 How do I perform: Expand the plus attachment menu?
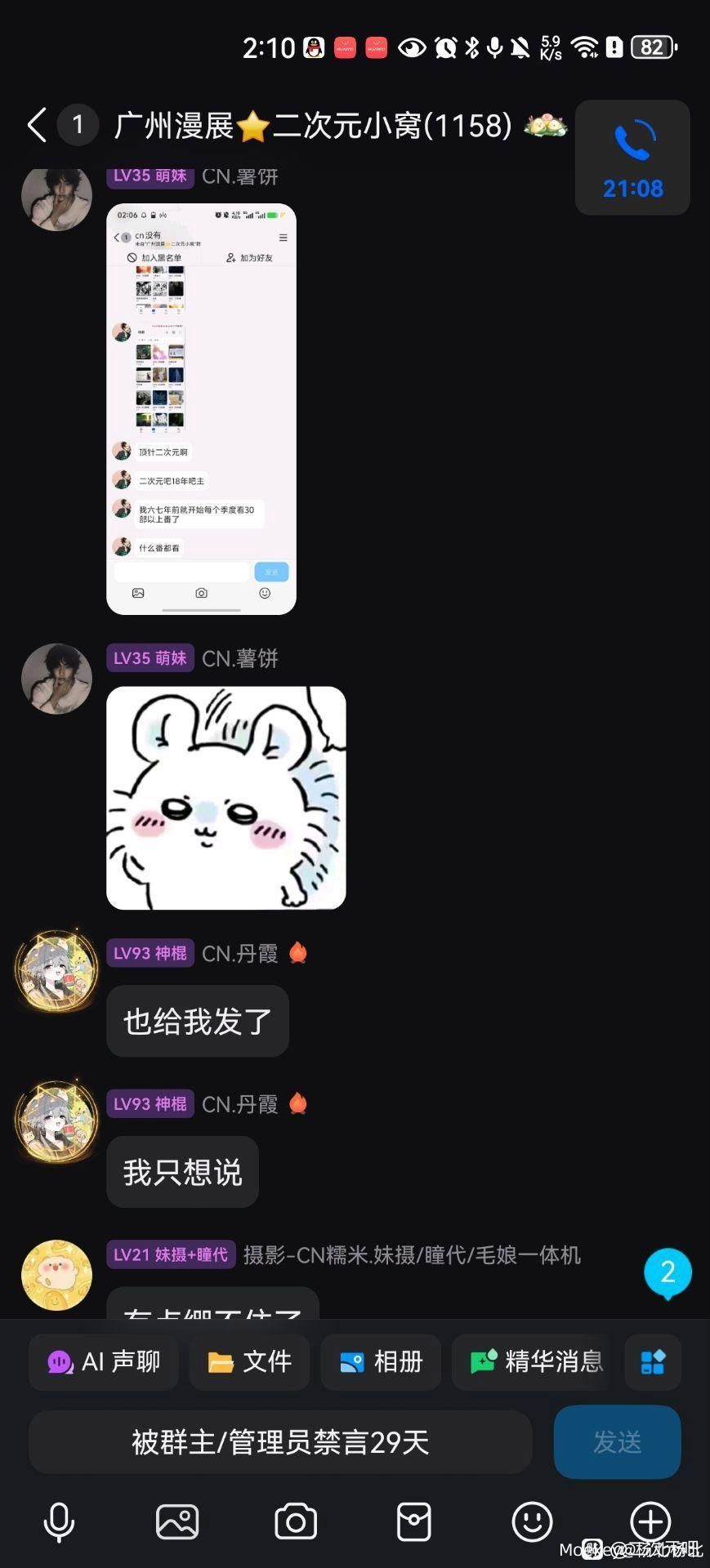tap(650, 1522)
